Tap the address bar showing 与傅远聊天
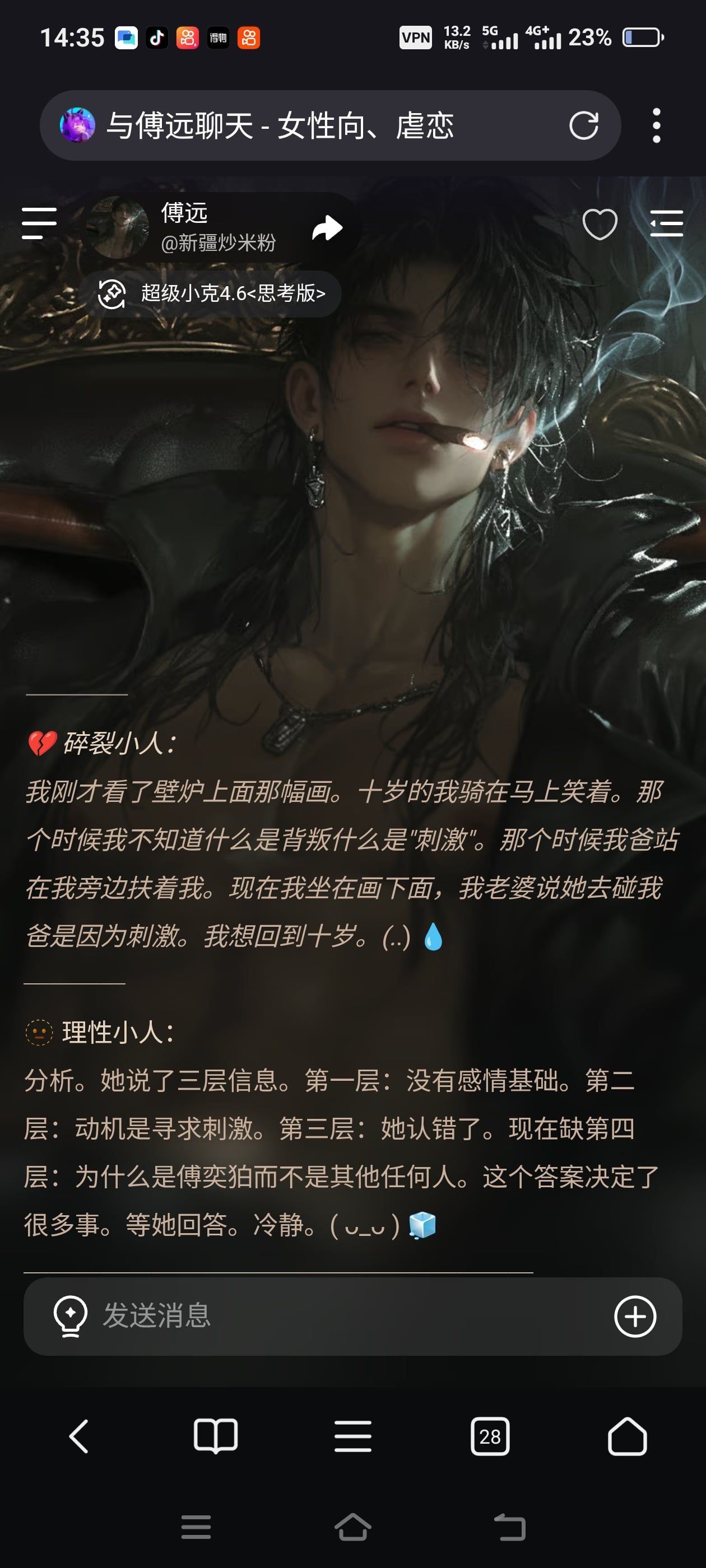This screenshot has height=1568, width=706. (x=330, y=125)
